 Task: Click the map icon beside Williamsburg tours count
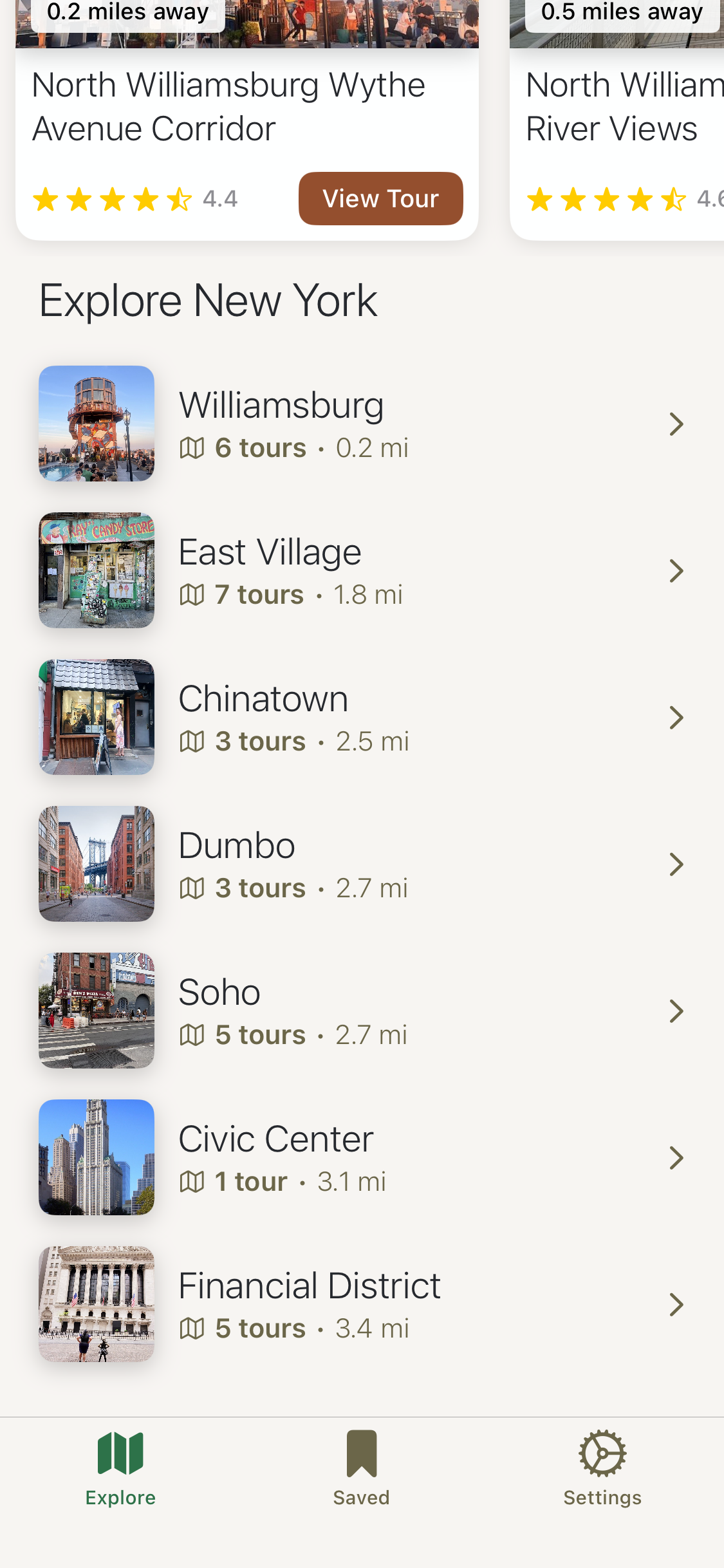pos(190,448)
